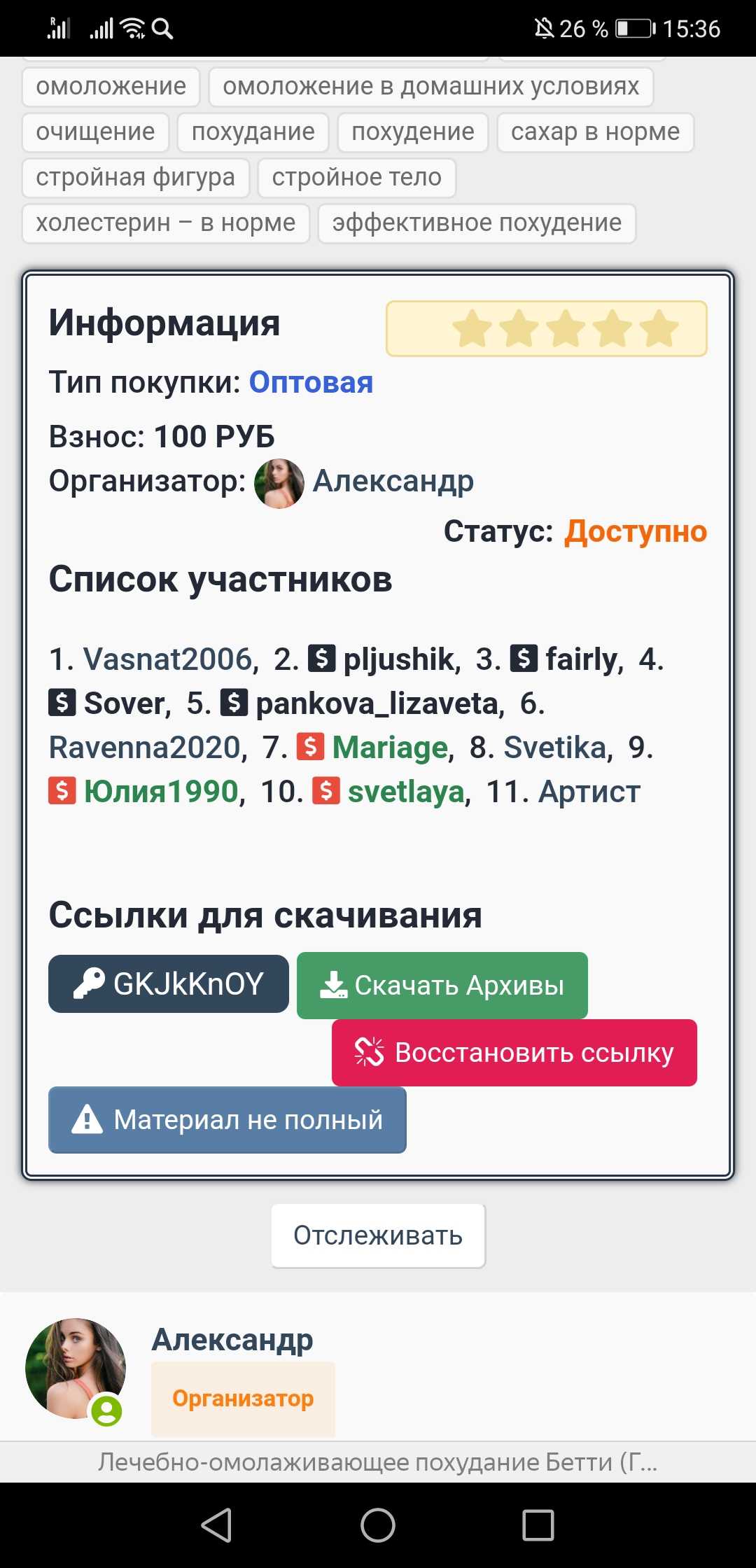Go back with system back button
This screenshot has height=1568, width=756.
point(216,1525)
